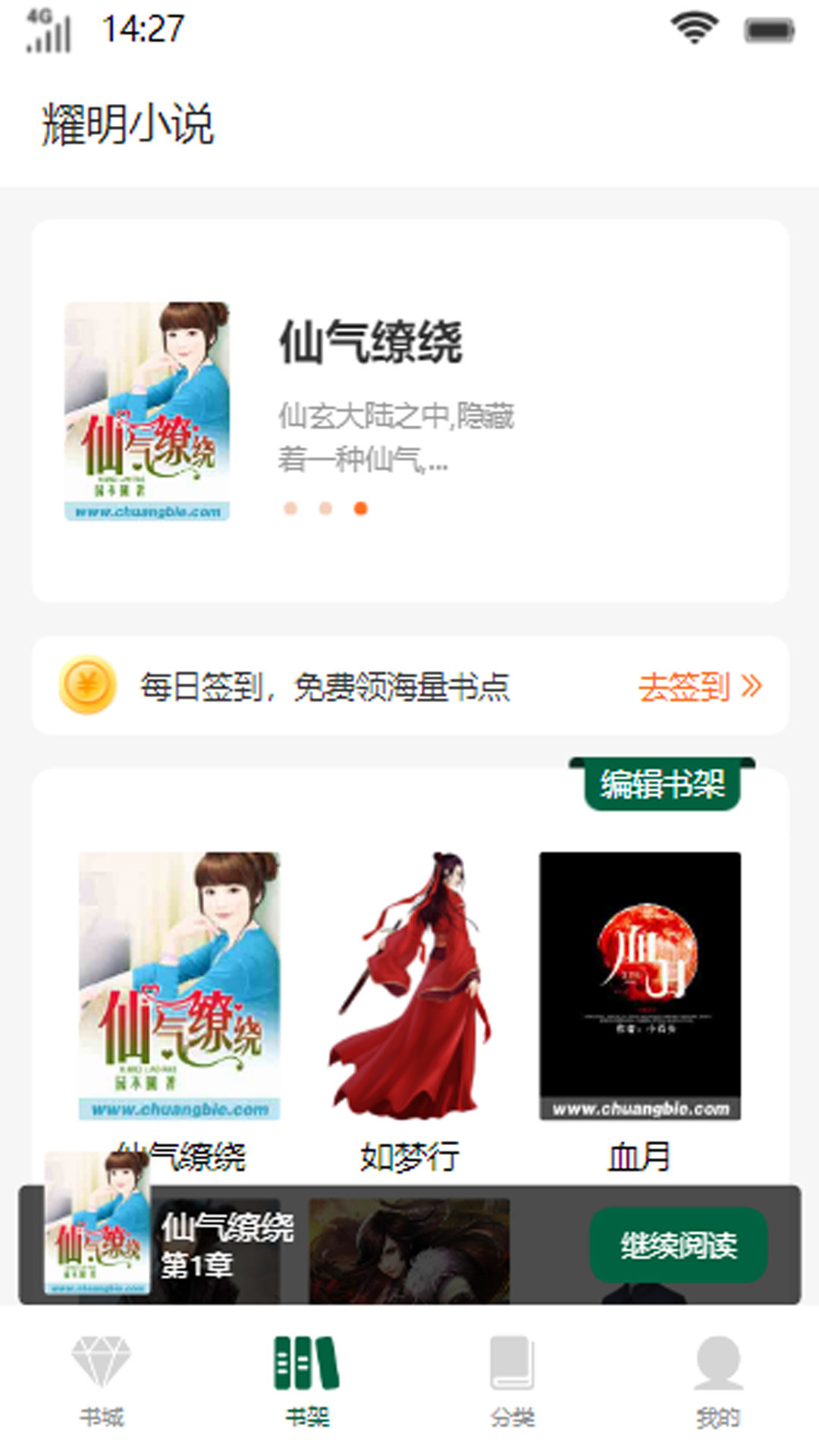This screenshot has width=819, height=1456.
Task: Open 仙气缭绕 from the bookshelf grid
Action: pos(180,986)
